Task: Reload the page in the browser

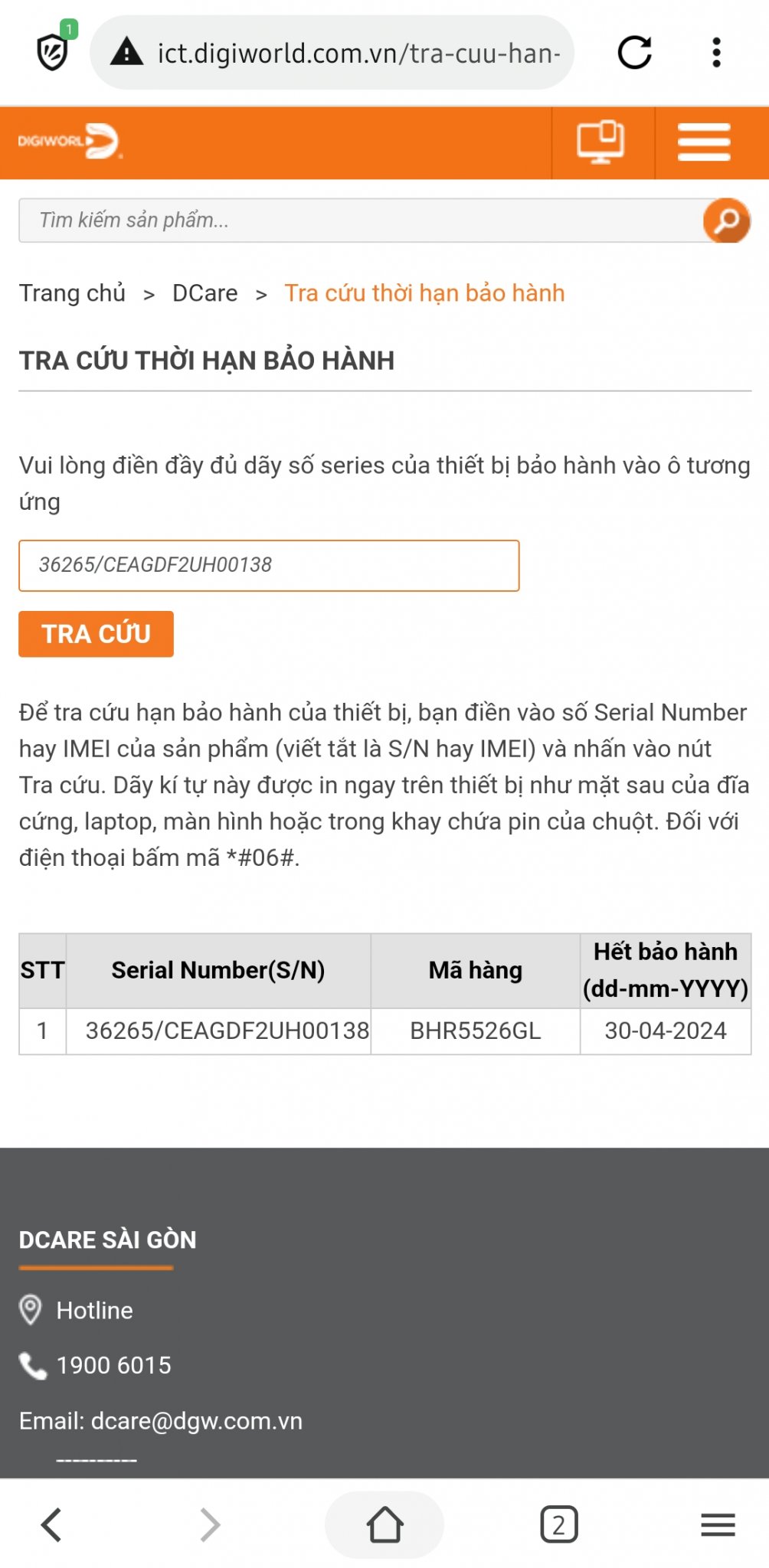Action: [634, 53]
